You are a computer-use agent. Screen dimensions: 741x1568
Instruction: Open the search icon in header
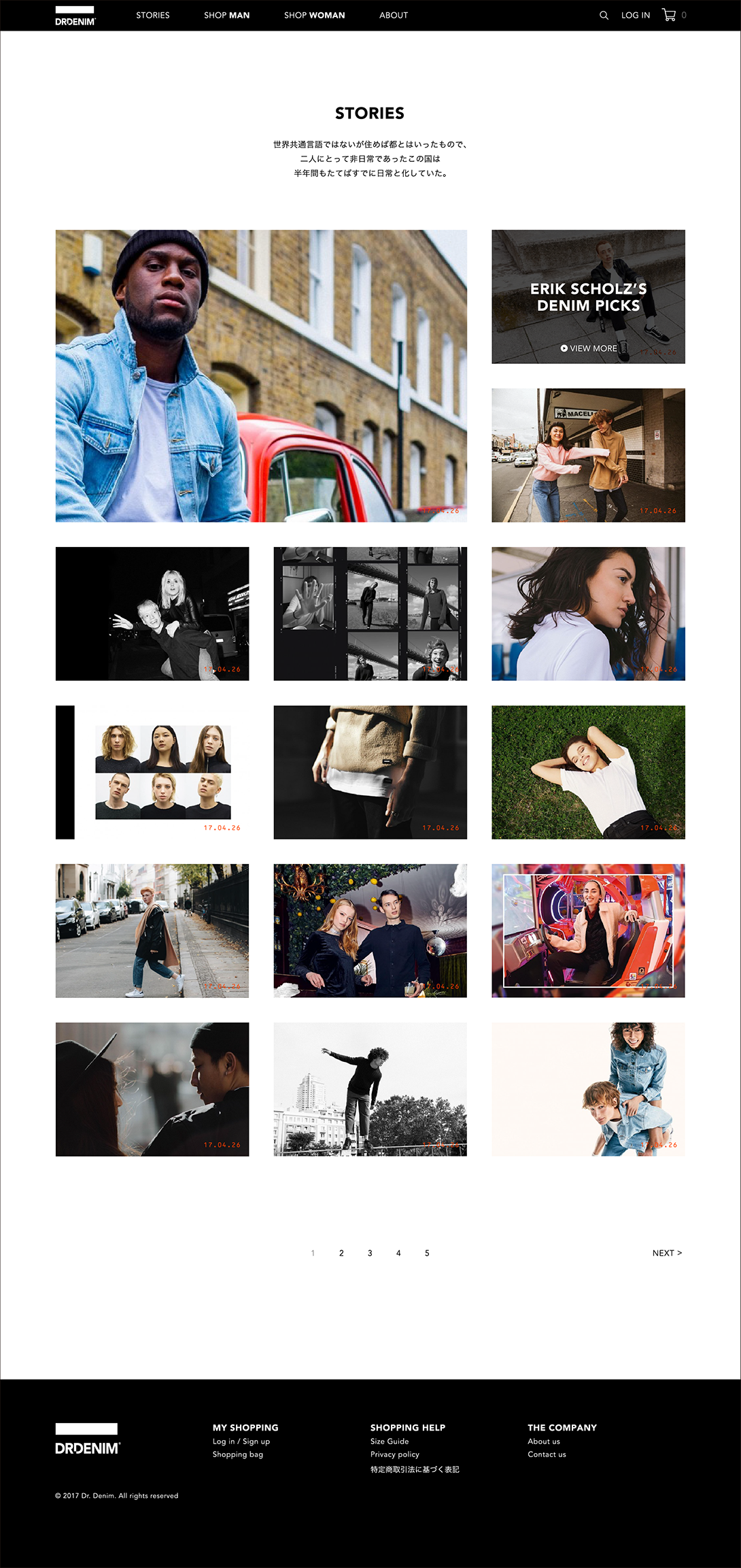coord(604,15)
